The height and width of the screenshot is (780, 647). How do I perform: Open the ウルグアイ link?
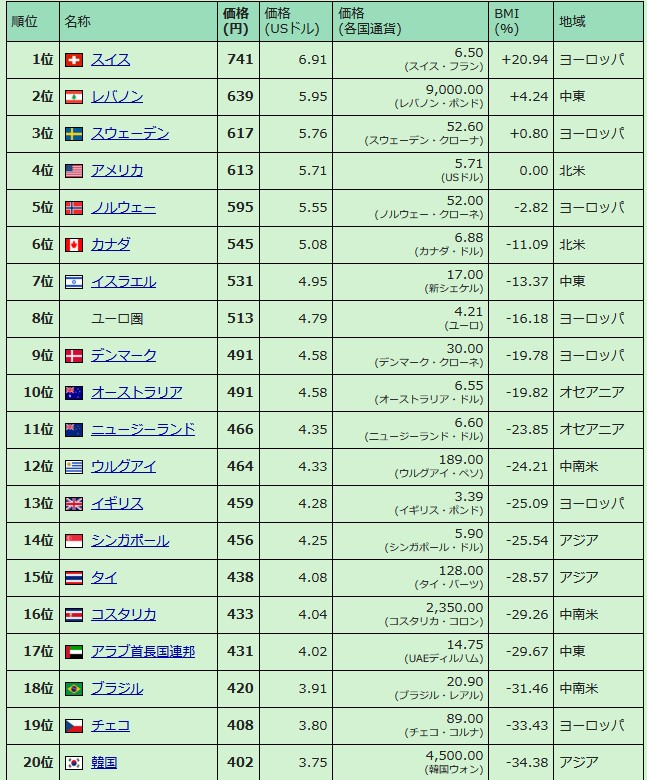pyautogui.click(x=123, y=467)
